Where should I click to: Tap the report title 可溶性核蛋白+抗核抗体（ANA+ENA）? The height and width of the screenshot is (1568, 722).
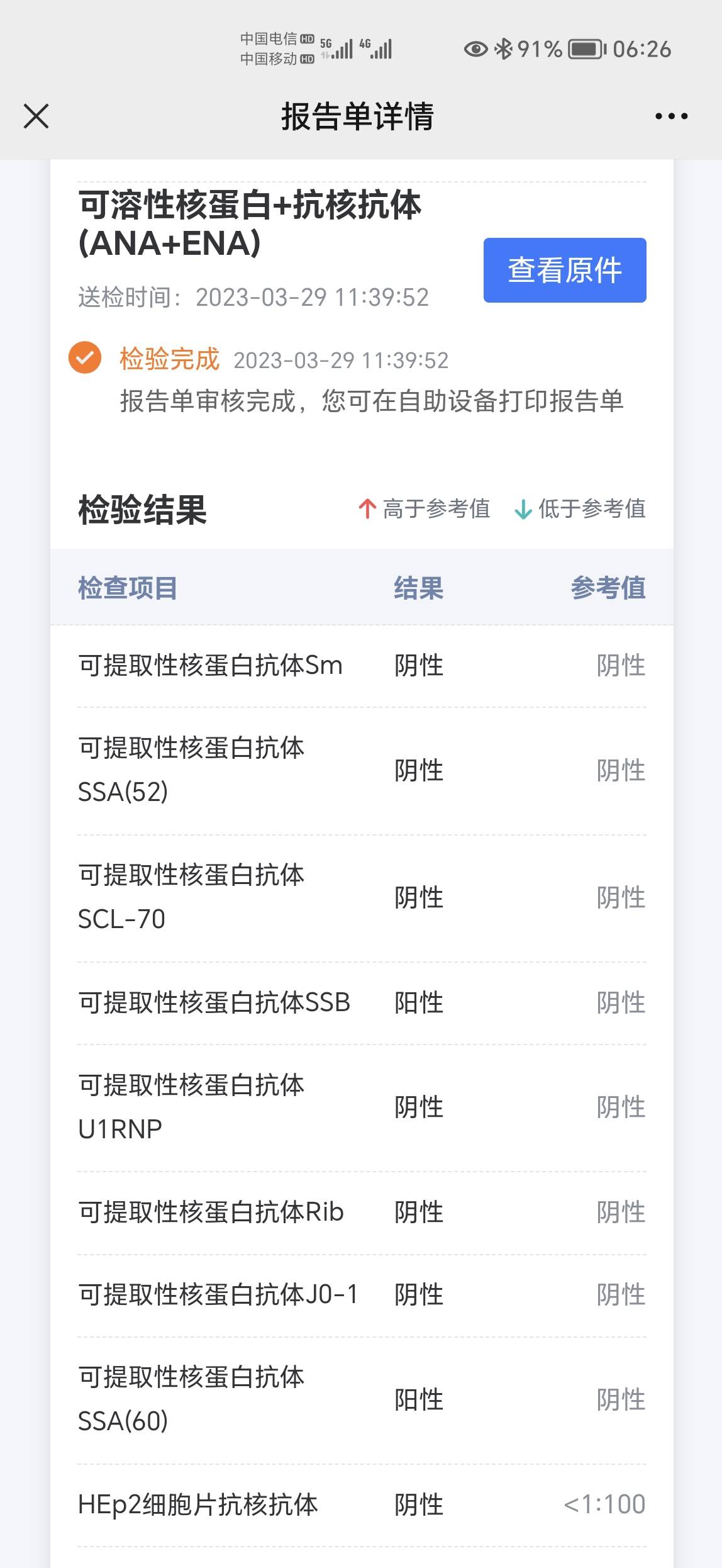coord(250,223)
